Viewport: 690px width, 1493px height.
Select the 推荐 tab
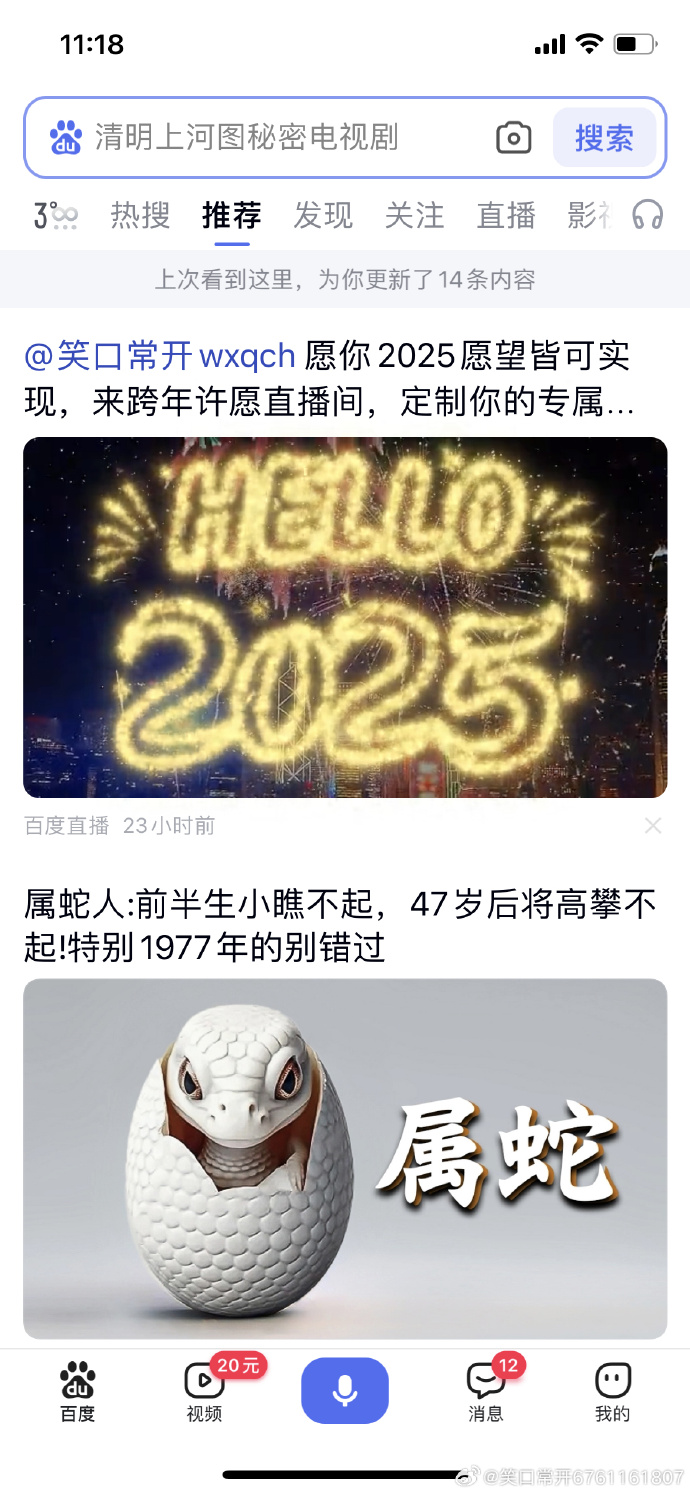pyautogui.click(x=232, y=215)
